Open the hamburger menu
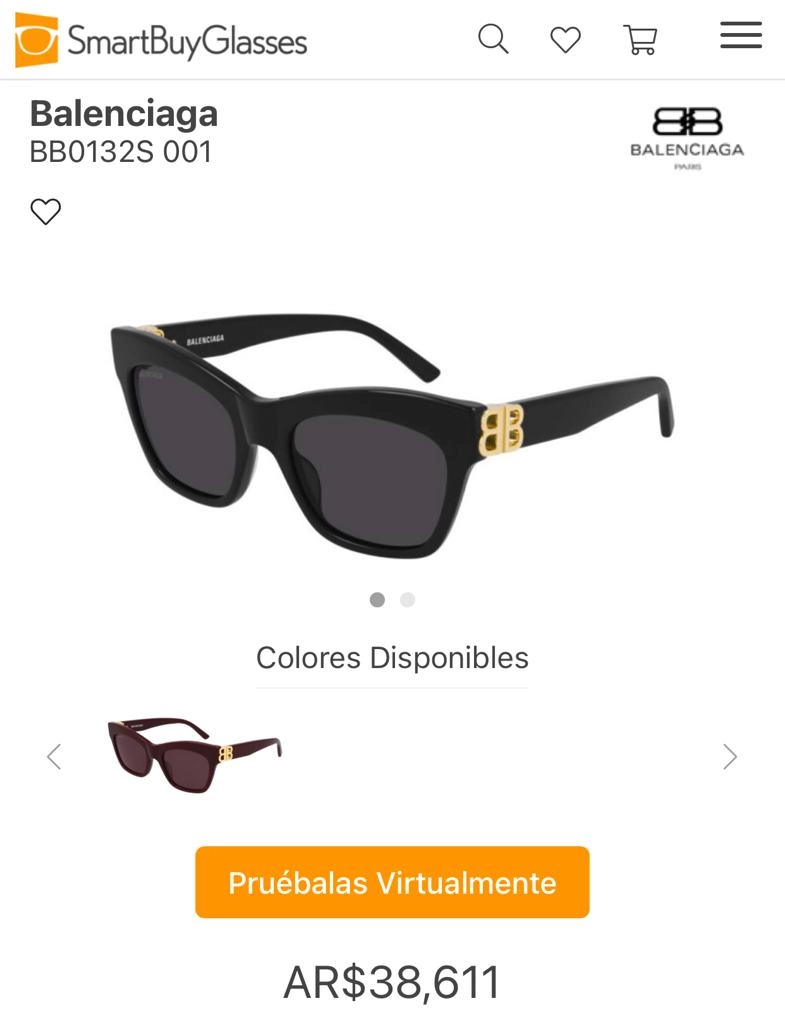 click(x=740, y=36)
